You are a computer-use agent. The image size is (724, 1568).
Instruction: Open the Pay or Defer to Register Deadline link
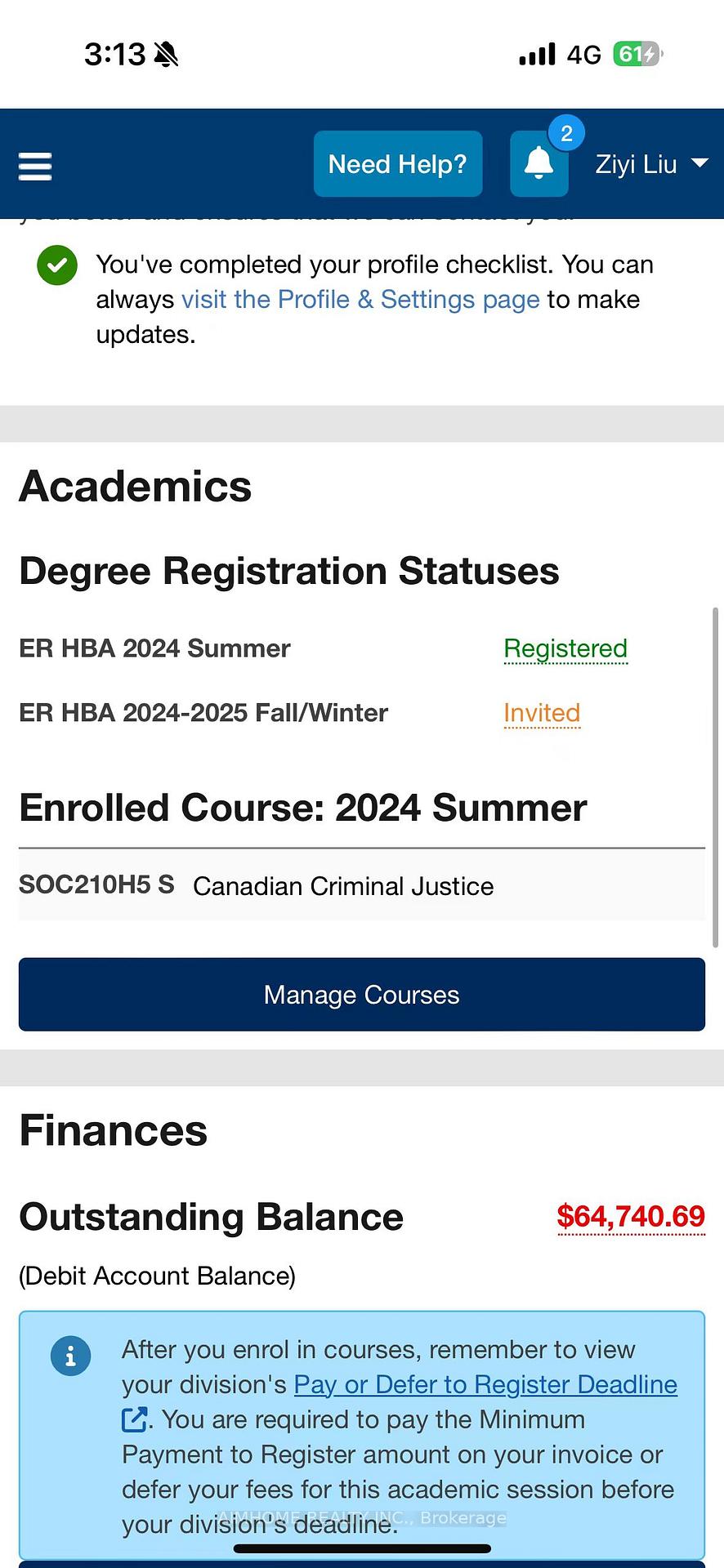coord(485,1385)
